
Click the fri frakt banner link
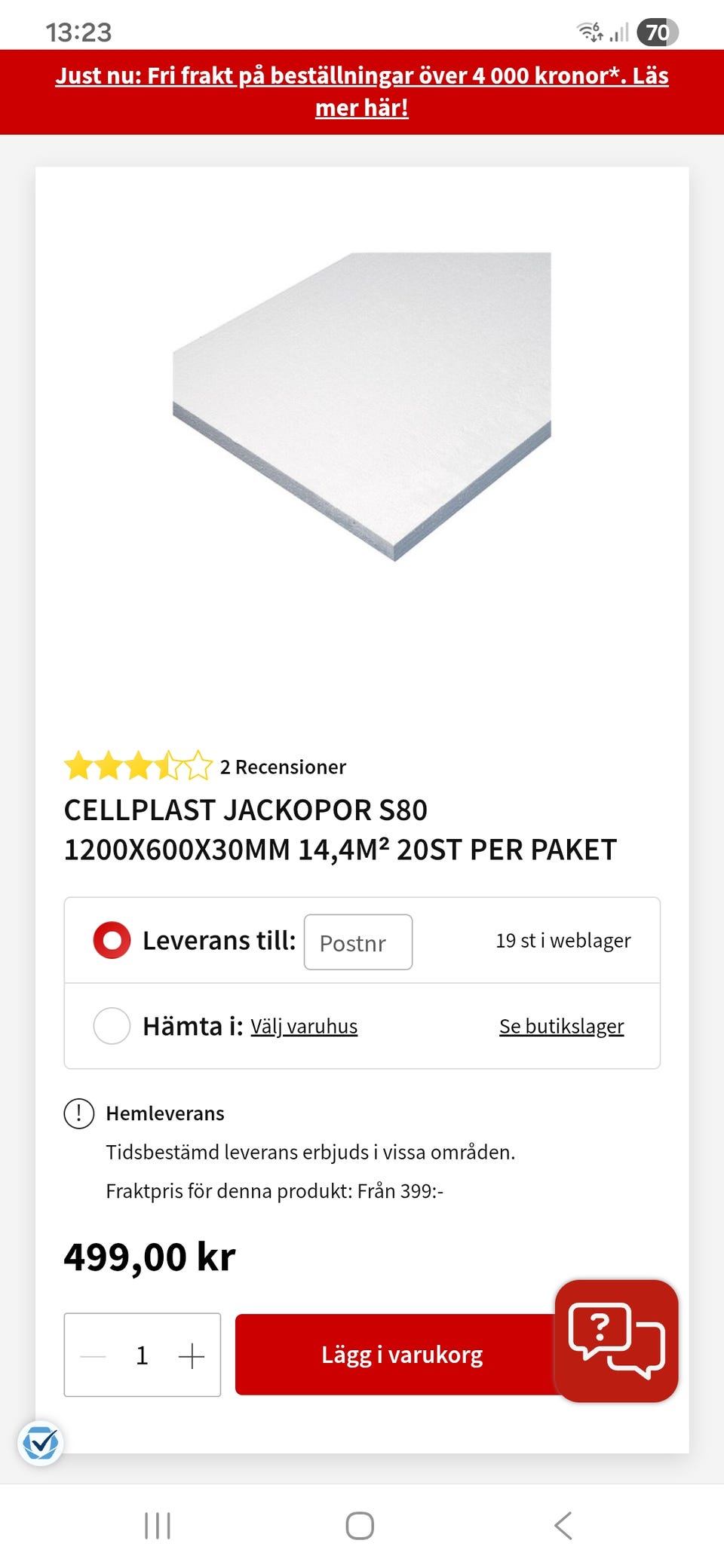pos(362,91)
